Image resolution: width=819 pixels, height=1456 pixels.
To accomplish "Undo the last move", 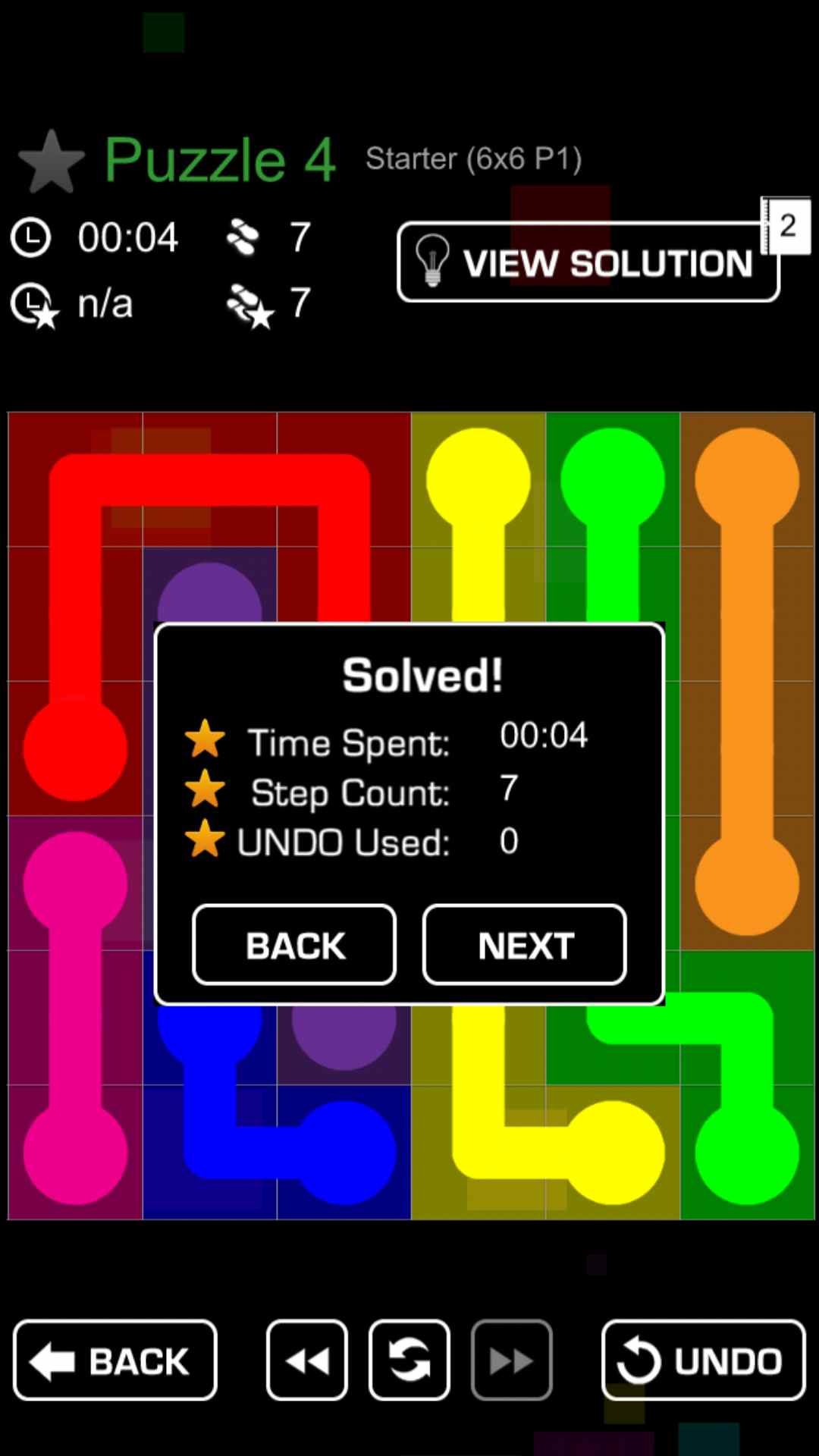I will click(x=703, y=1360).
